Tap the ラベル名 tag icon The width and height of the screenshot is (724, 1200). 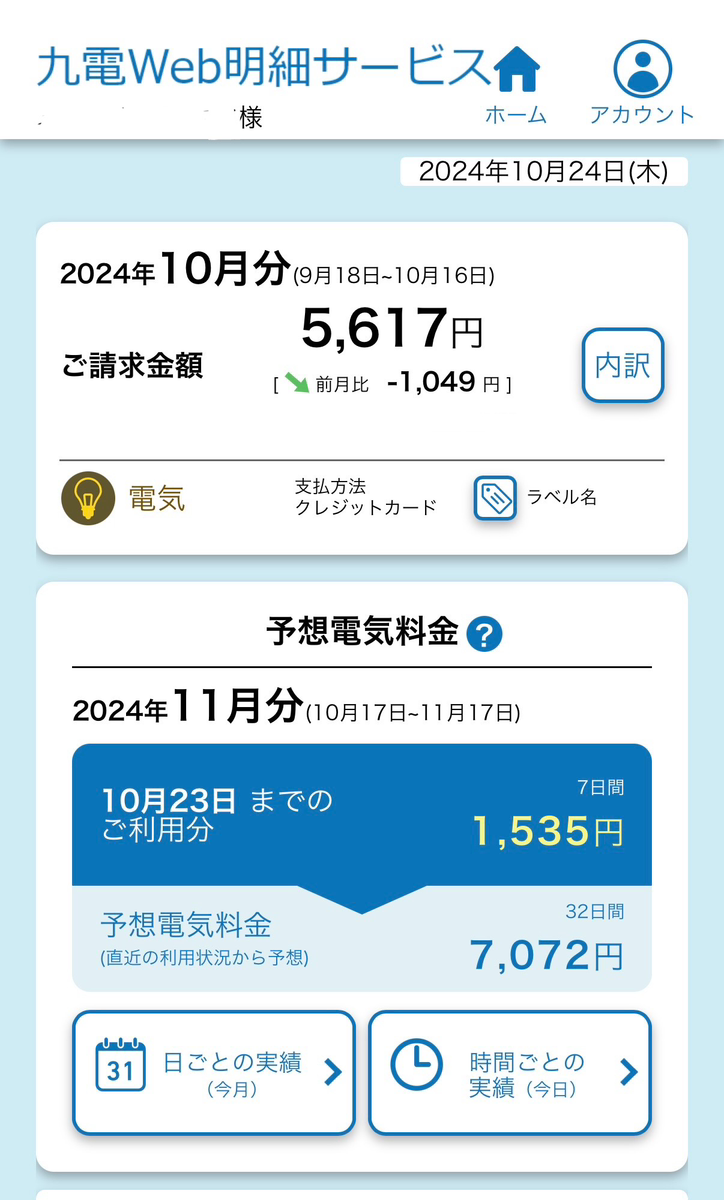pos(495,497)
